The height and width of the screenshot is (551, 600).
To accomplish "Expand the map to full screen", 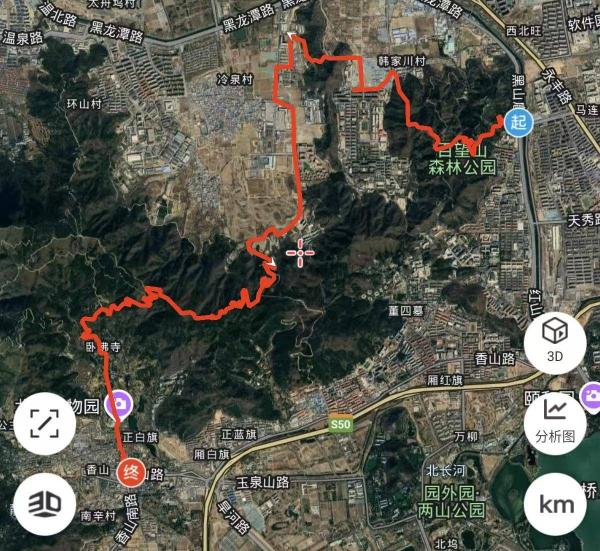I will [45, 422].
